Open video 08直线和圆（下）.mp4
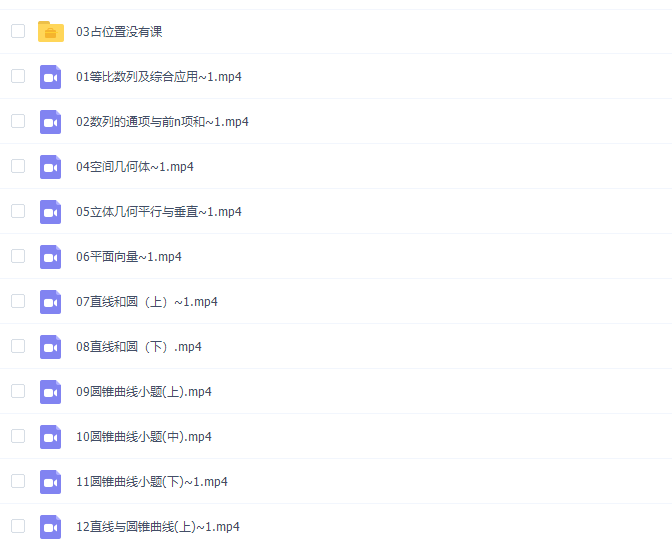The image size is (672, 548). coord(138,347)
